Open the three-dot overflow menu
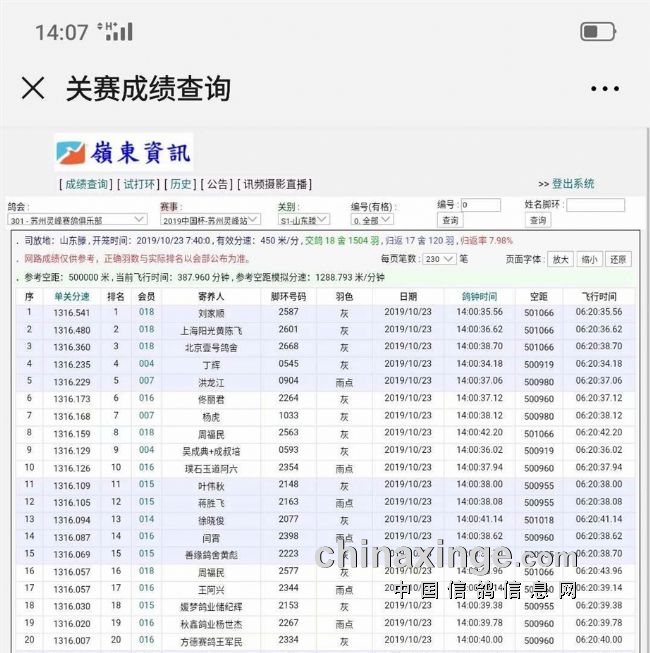This screenshot has height=653, width=650. [x=605, y=88]
